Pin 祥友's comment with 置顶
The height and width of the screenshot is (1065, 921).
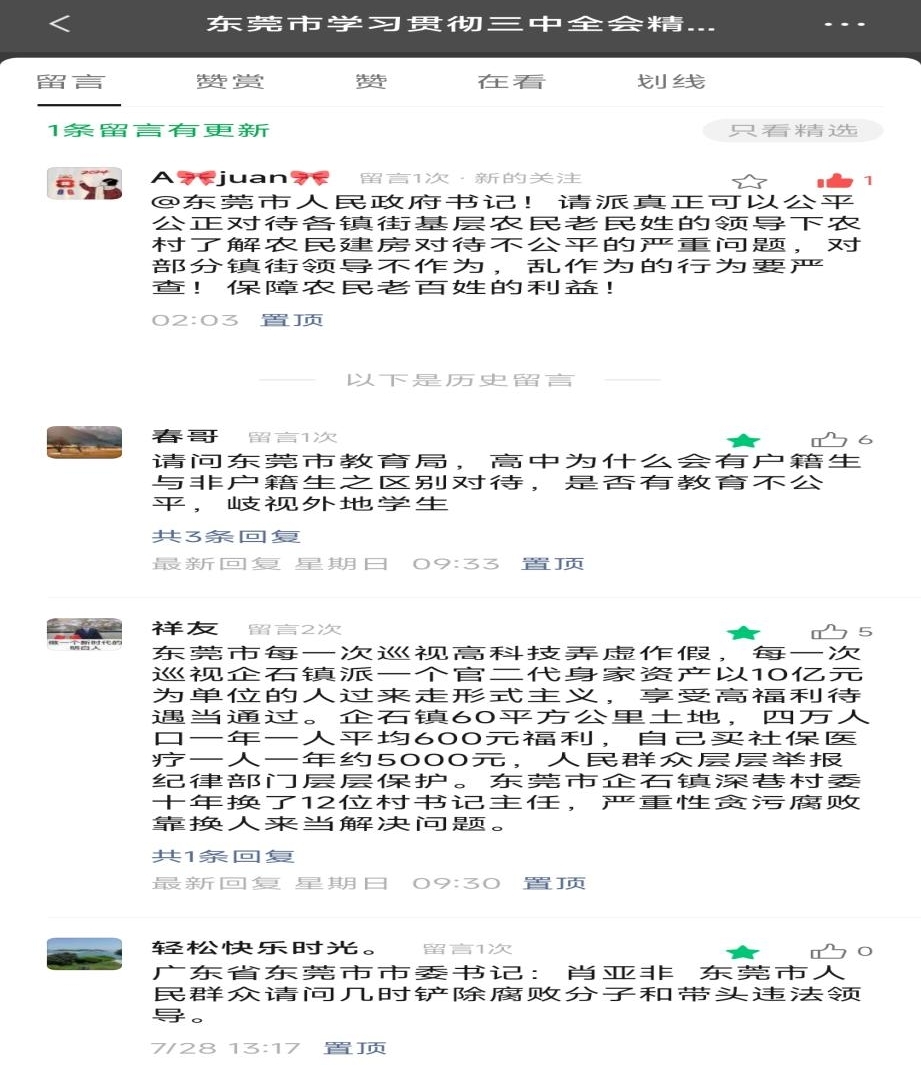(x=553, y=883)
